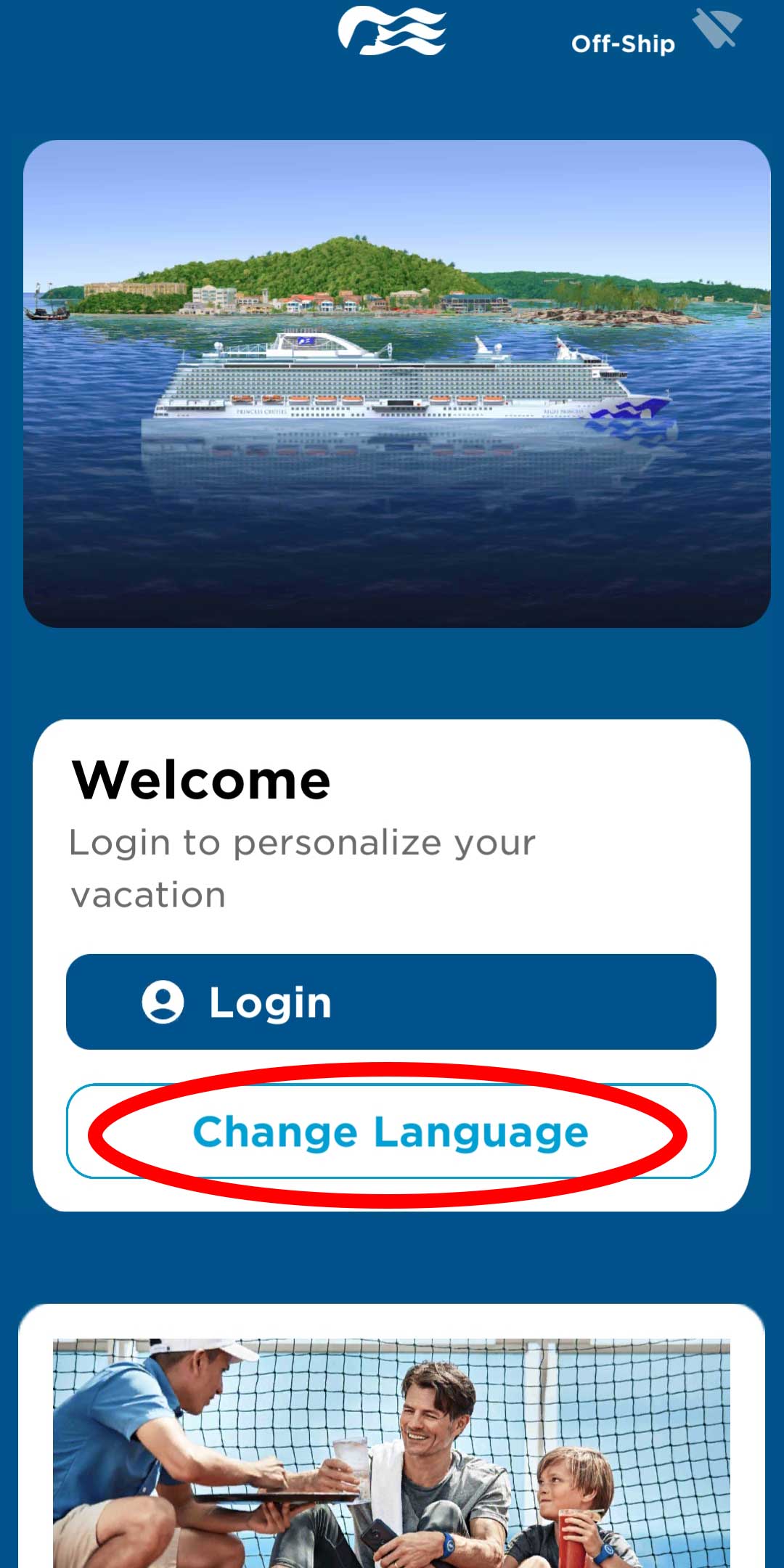Image resolution: width=784 pixels, height=1568 pixels.
Task: Open the Change Language option
Action: pyautogui.click(x=391, y=1132)
